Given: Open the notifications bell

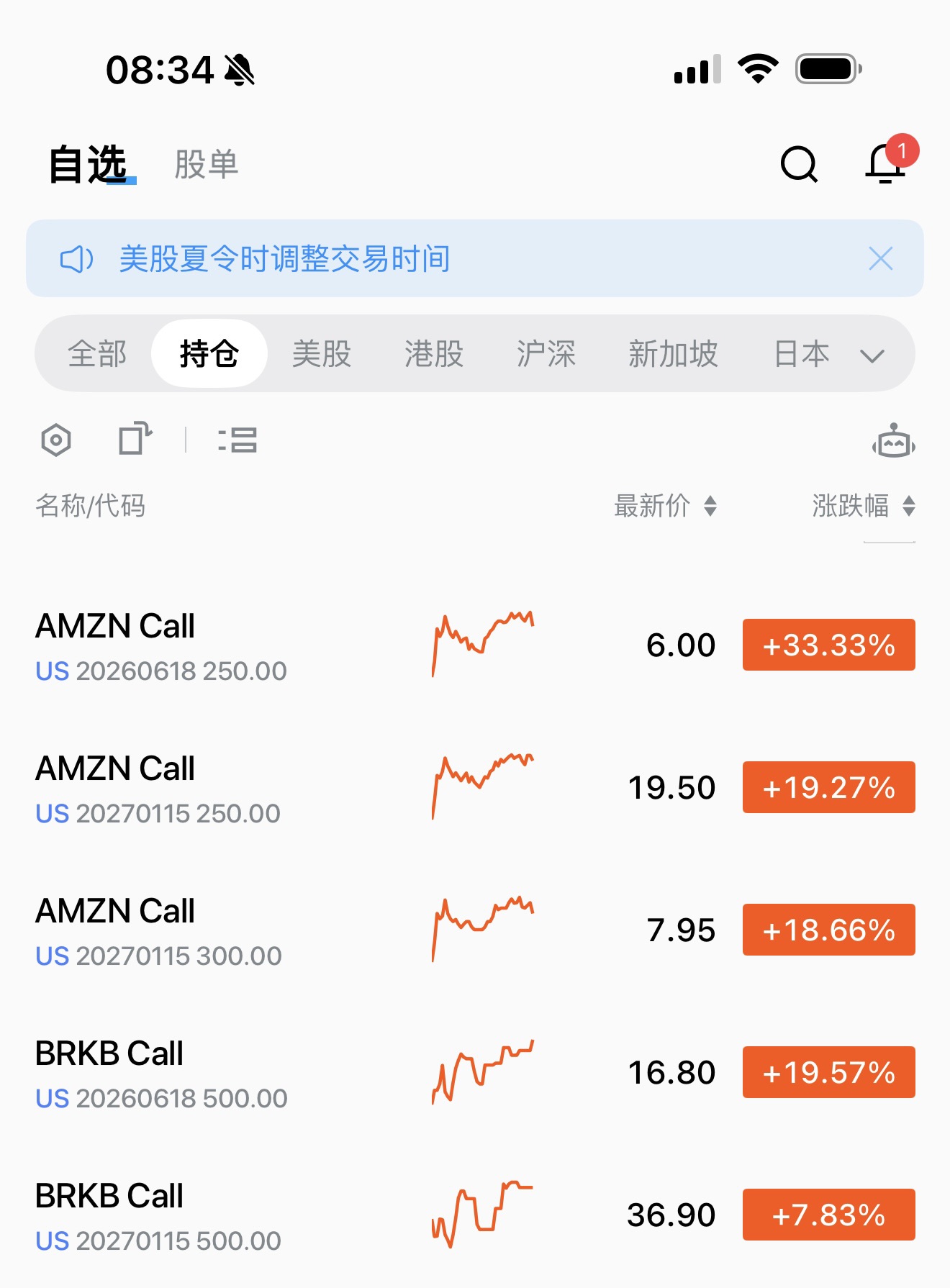Looking at the screenshot, I should coord(885,164).
